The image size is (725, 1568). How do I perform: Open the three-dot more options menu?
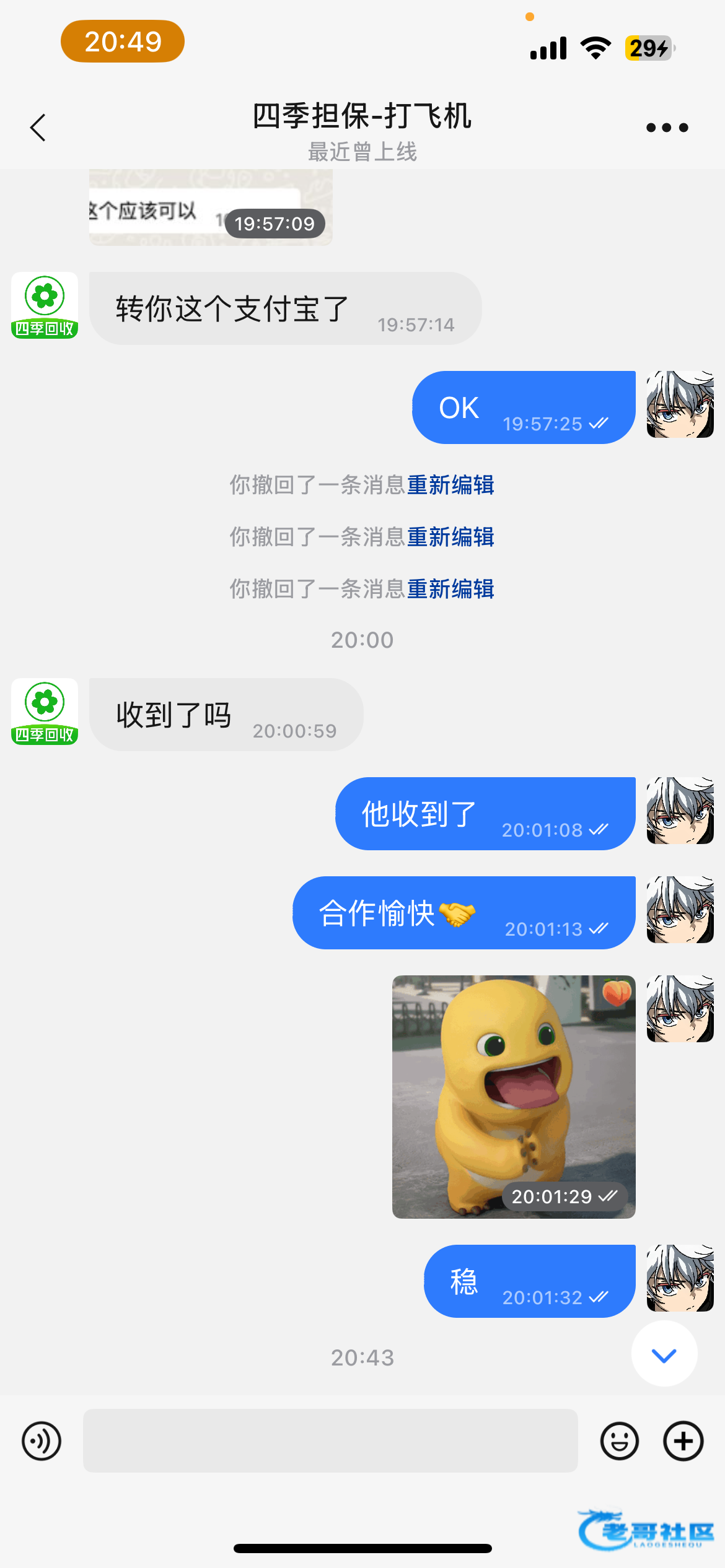point(667,128)
